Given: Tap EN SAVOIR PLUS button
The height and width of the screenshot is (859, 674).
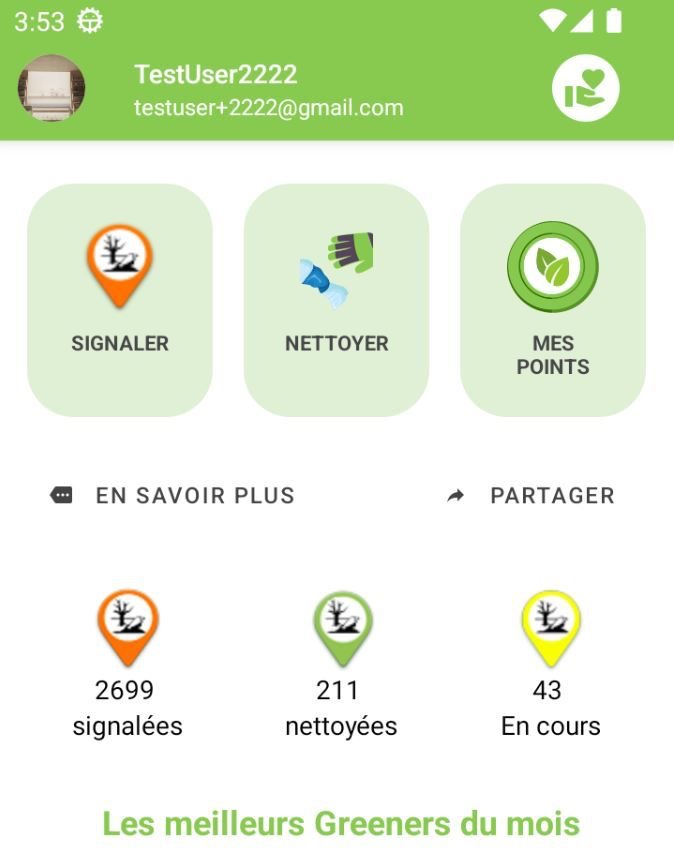Looking at the screenshot, I should point(174,496).
